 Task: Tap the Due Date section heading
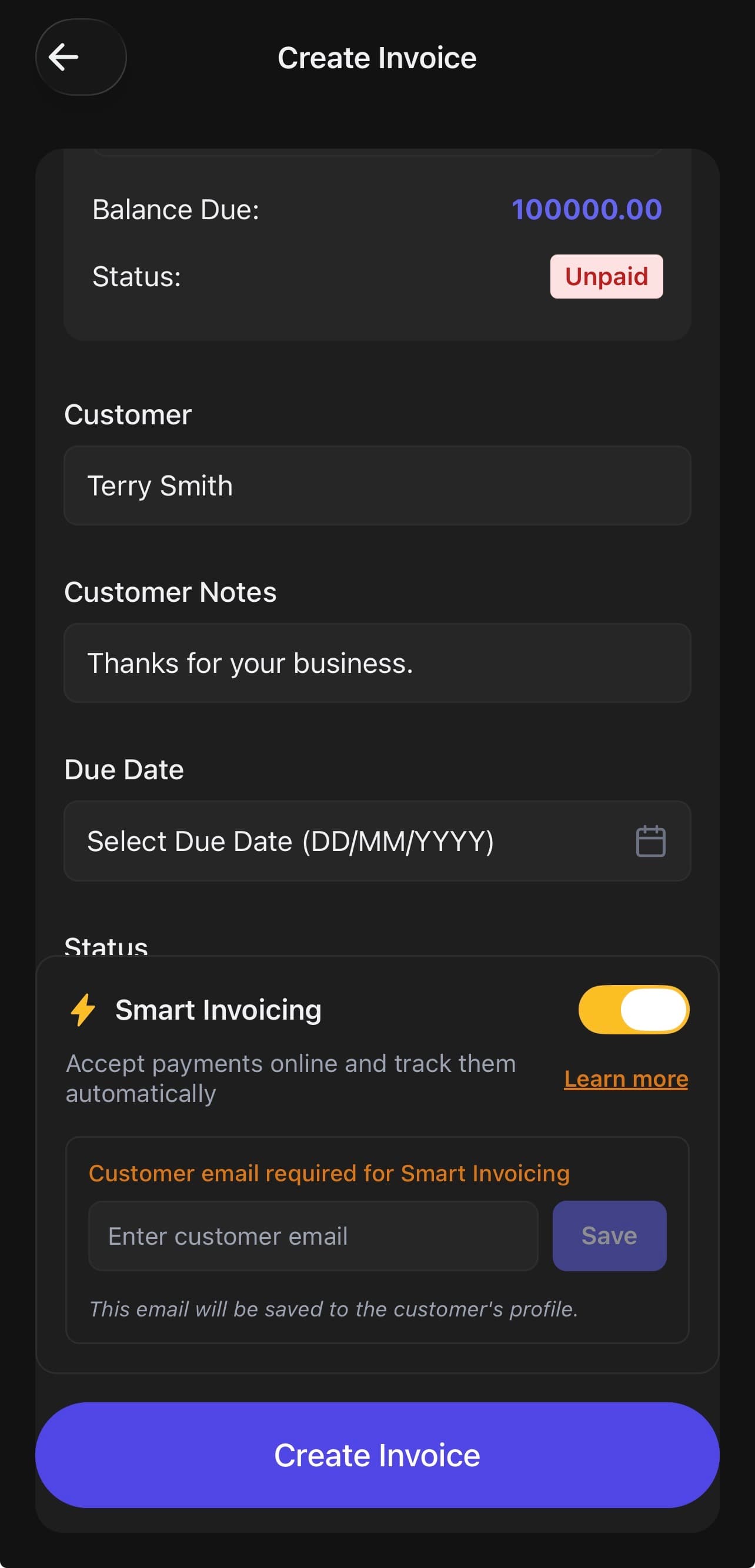pos(123,769)
